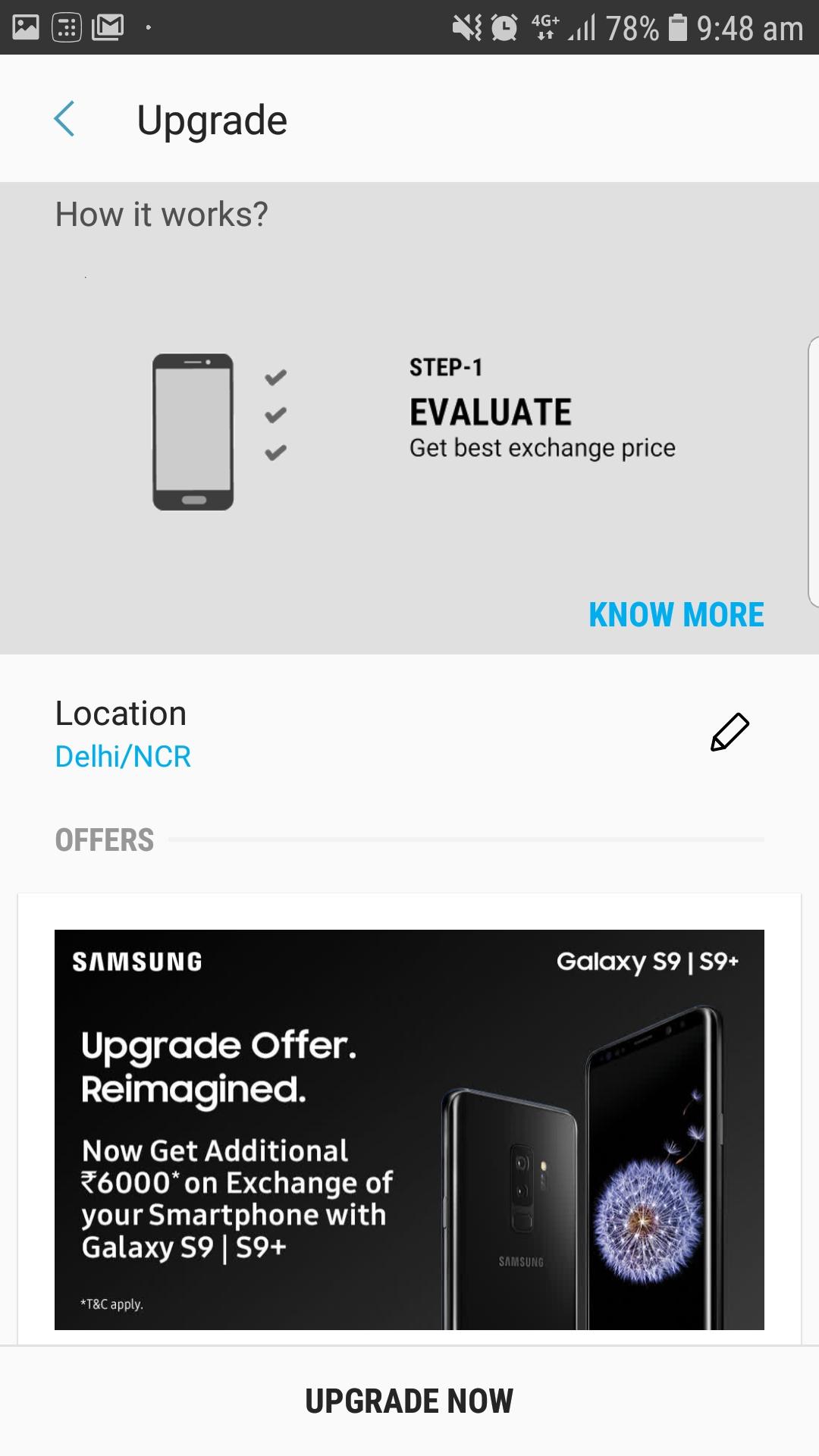The image size is (819, 1456).
Task: Tap KNOW MORE about how it works
Action: click(x=676, y=614)
